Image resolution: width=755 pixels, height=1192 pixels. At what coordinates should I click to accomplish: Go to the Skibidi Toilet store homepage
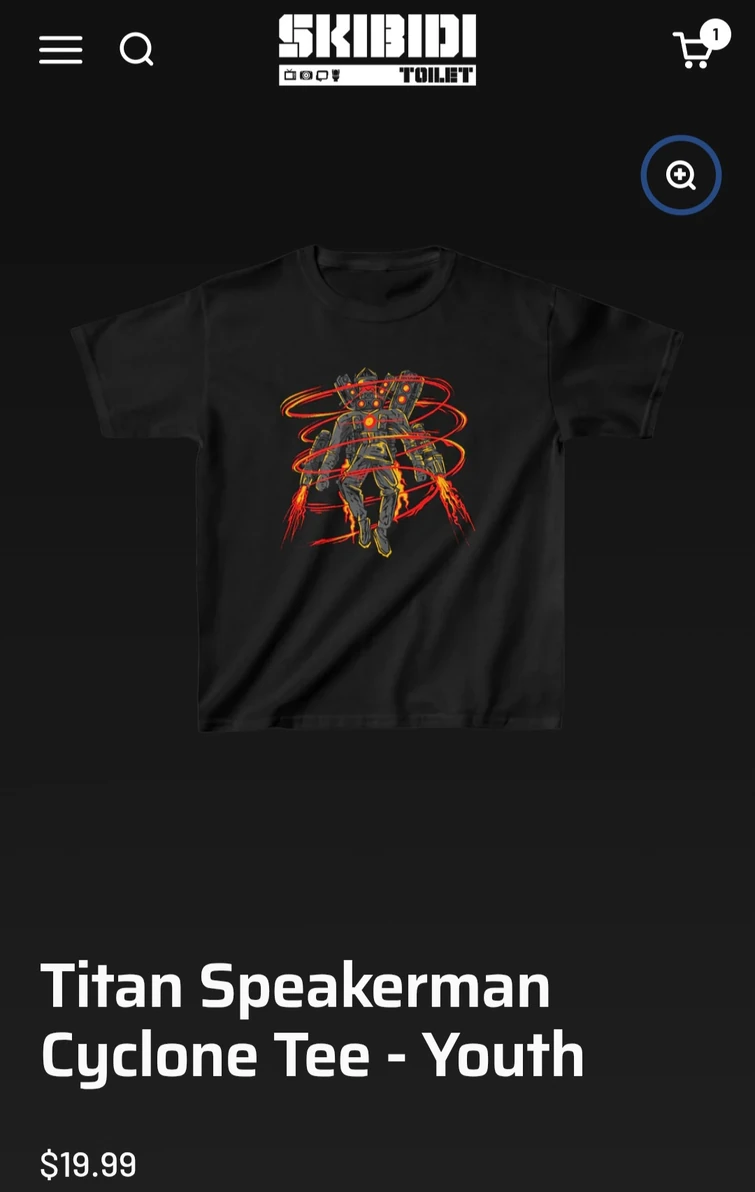377,49
